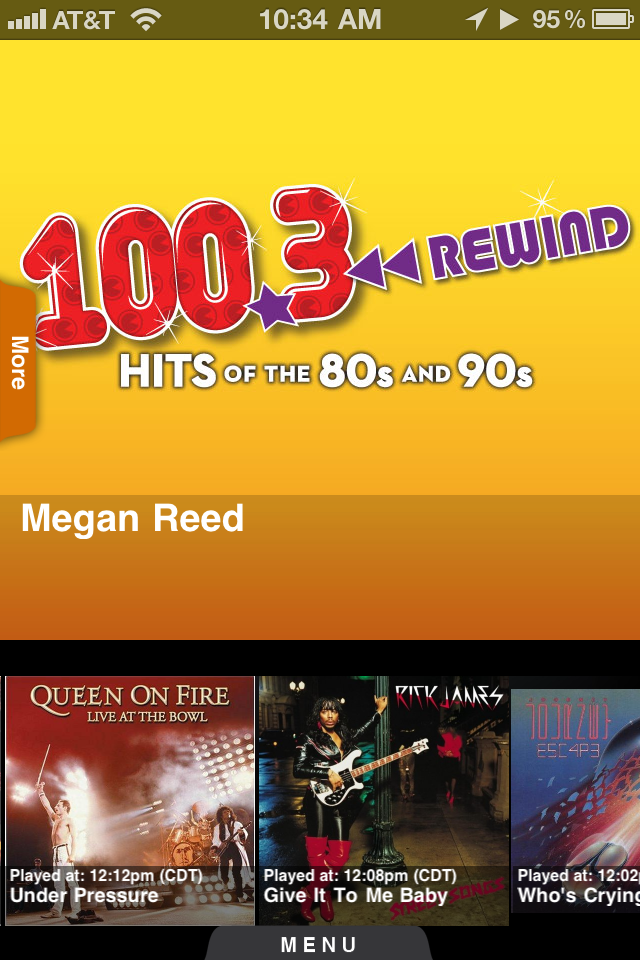The image size is (640, 960).
Task: Open the Under Pressure song tile
Action: [130, 800]
